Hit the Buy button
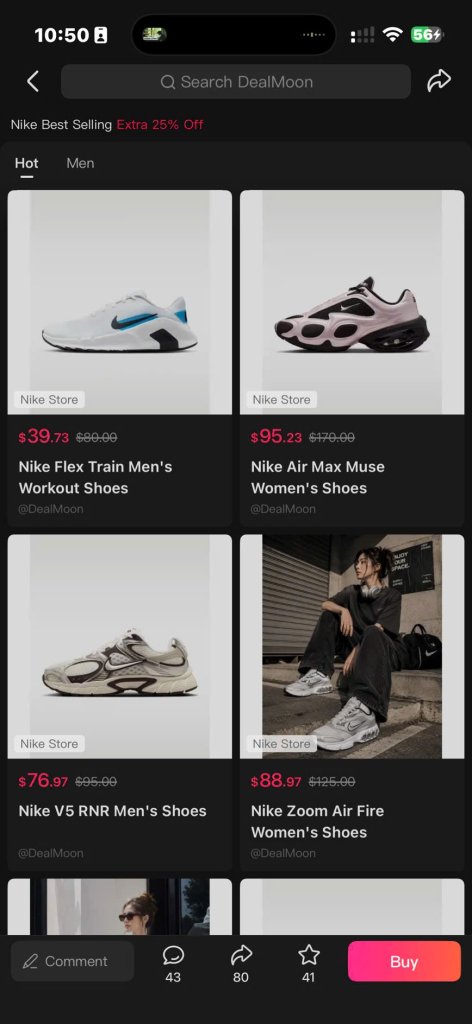This screenshot has width=472, height=1024. (404, 961)
